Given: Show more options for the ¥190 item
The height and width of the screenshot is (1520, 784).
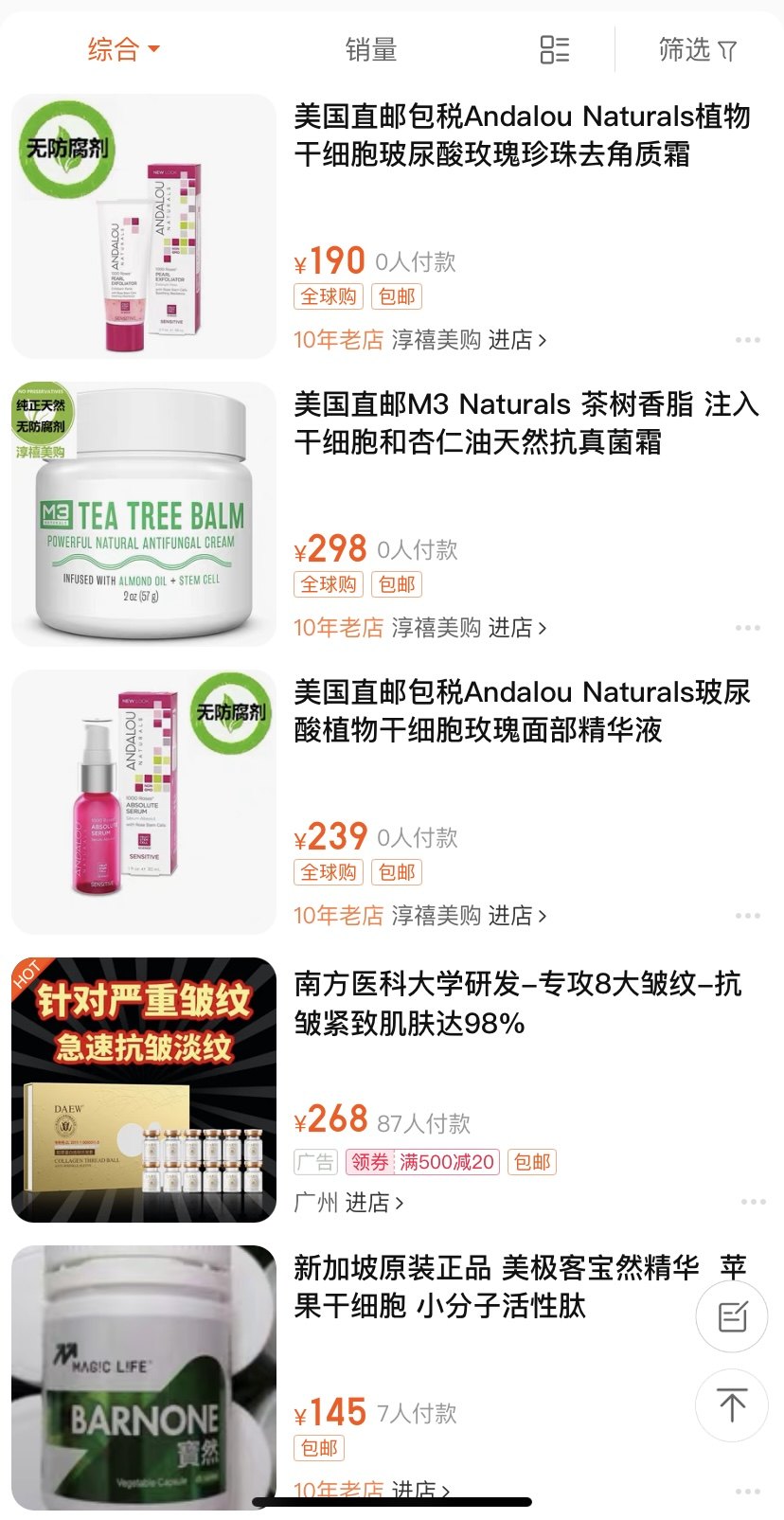Looking at the screenshot, I should (x=747, y=340).
